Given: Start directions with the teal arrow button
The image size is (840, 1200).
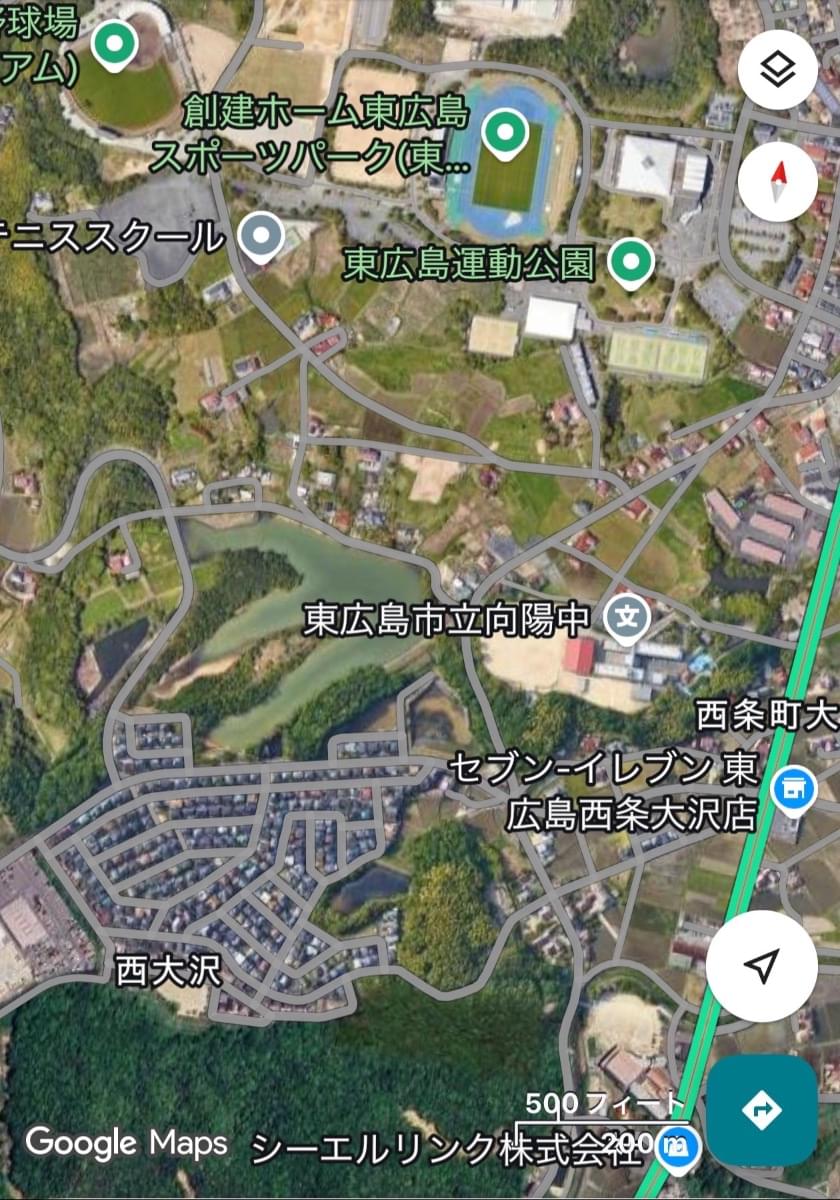Looking at the screenshot, I should pos(762,1110).
